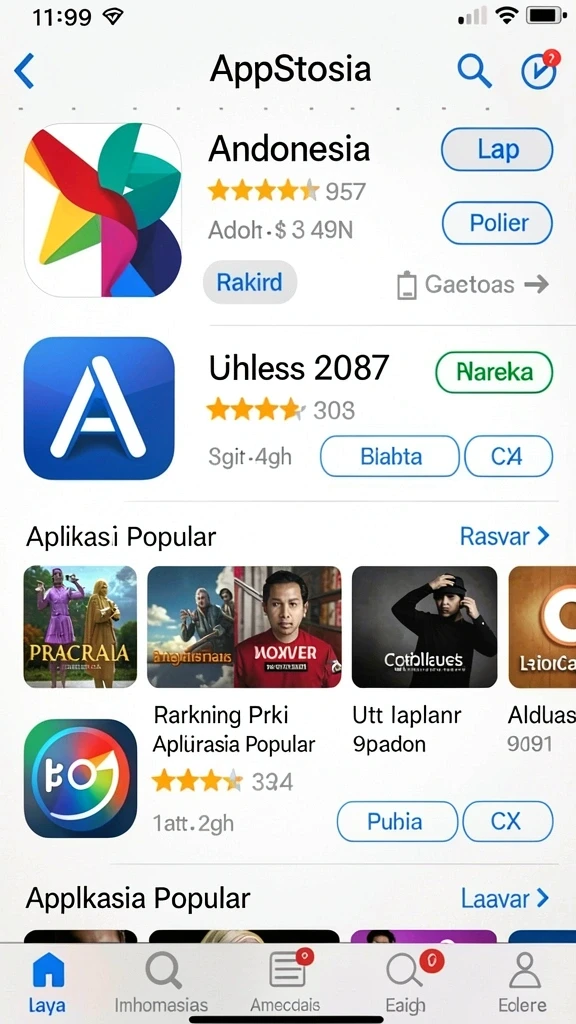
Task: Tap the Nareka button for Uhless 2087
Action: 494,372
